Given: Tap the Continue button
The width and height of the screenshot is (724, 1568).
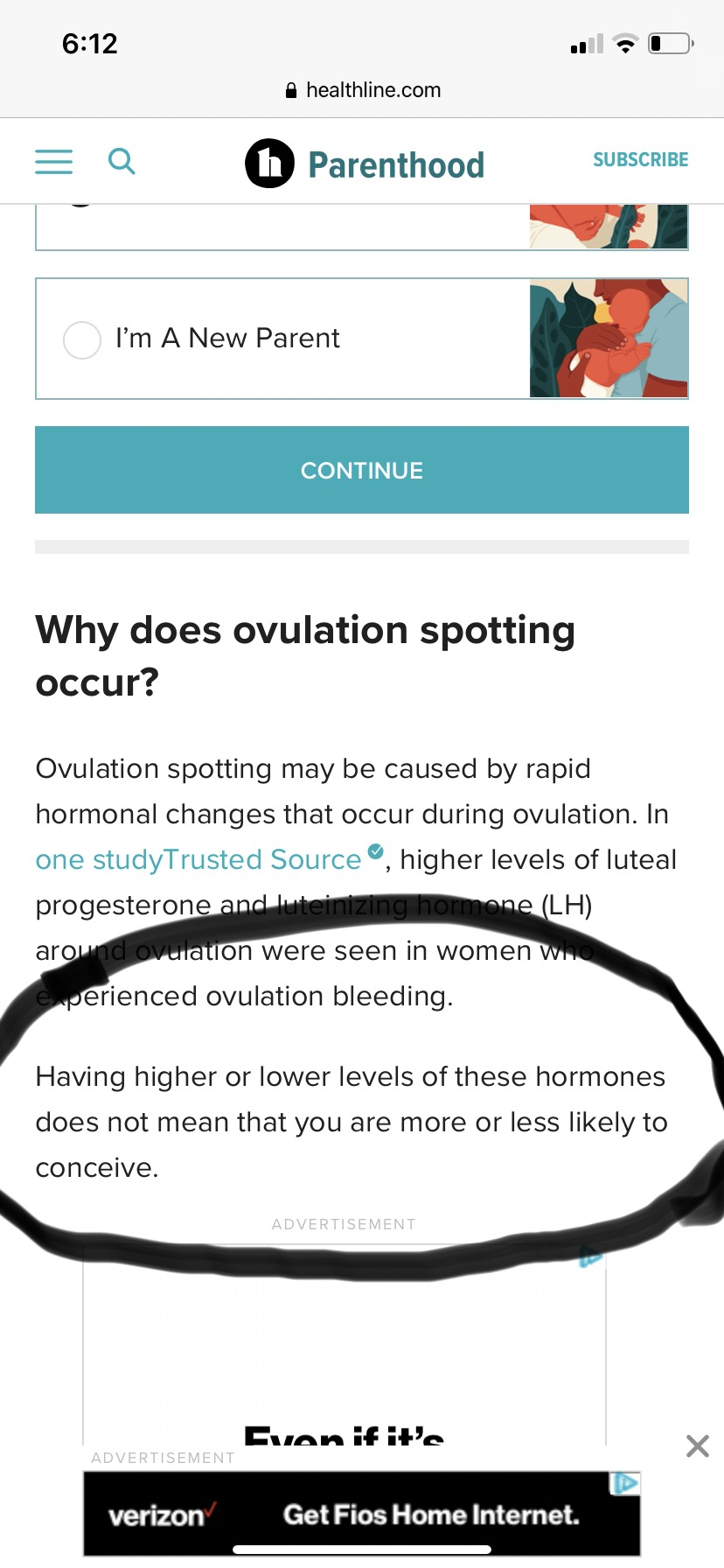Looking at the screenshot, I should [362, 470].
